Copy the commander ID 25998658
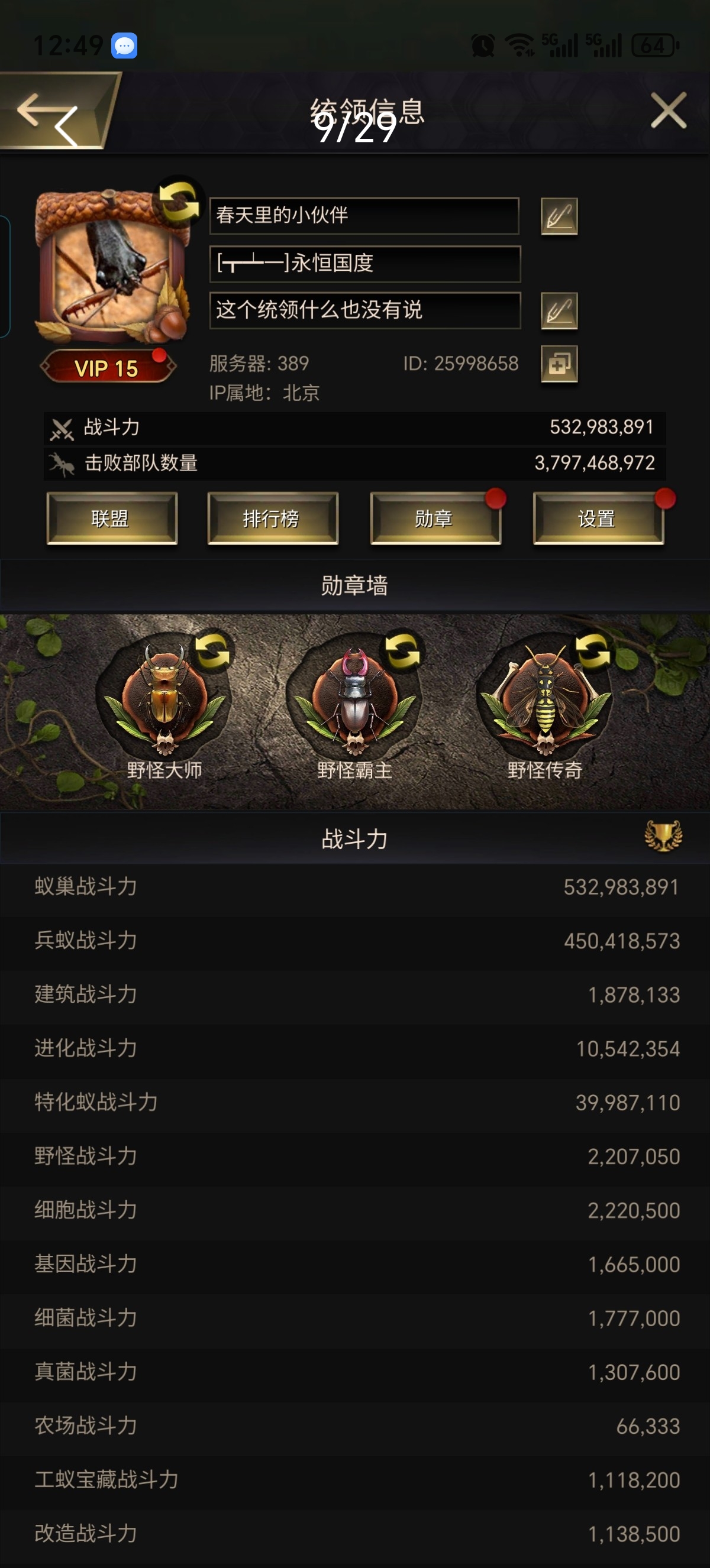 pos(559,365)
